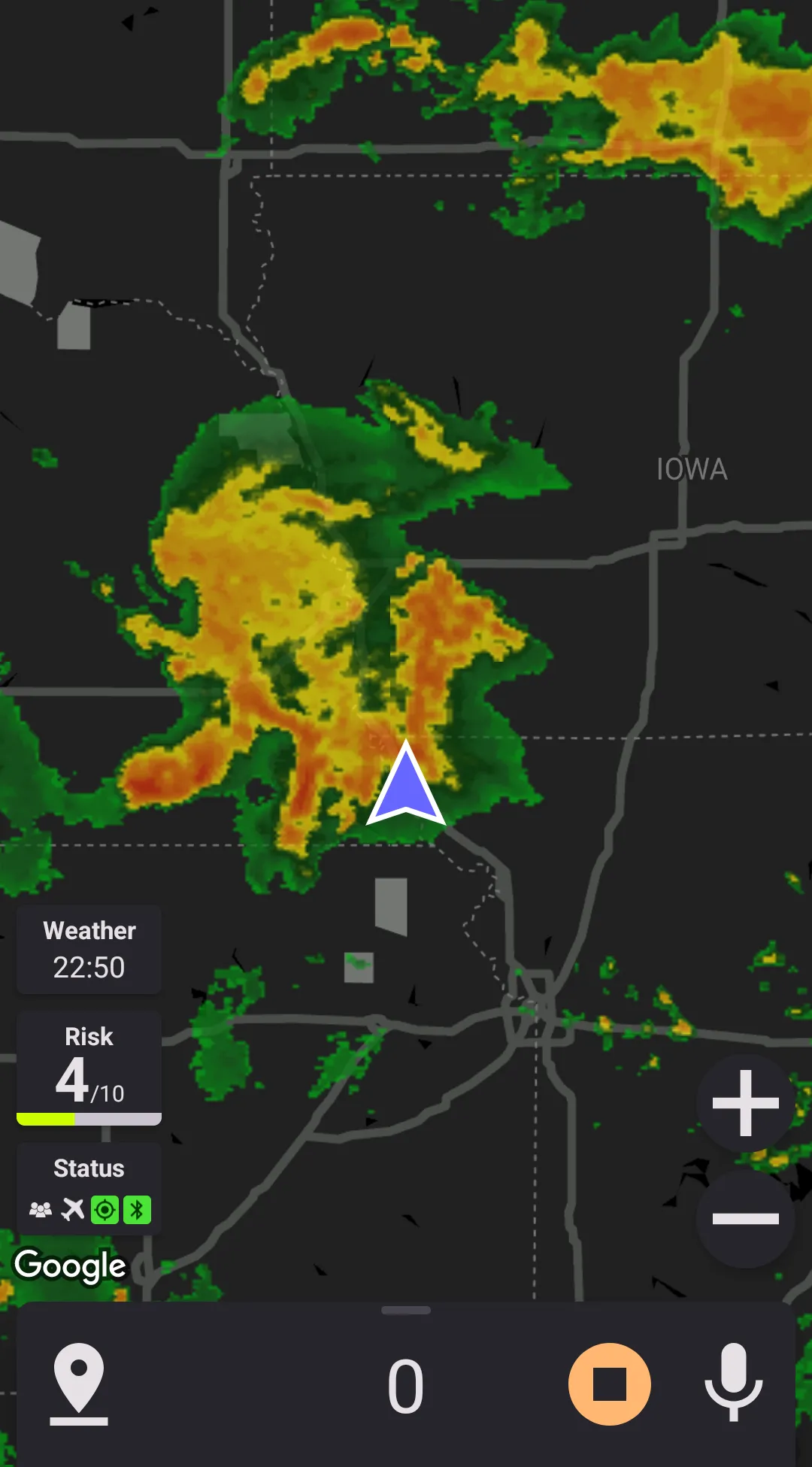
Task: Zoom in on the radar map
Action: [x=745, y=1103]
